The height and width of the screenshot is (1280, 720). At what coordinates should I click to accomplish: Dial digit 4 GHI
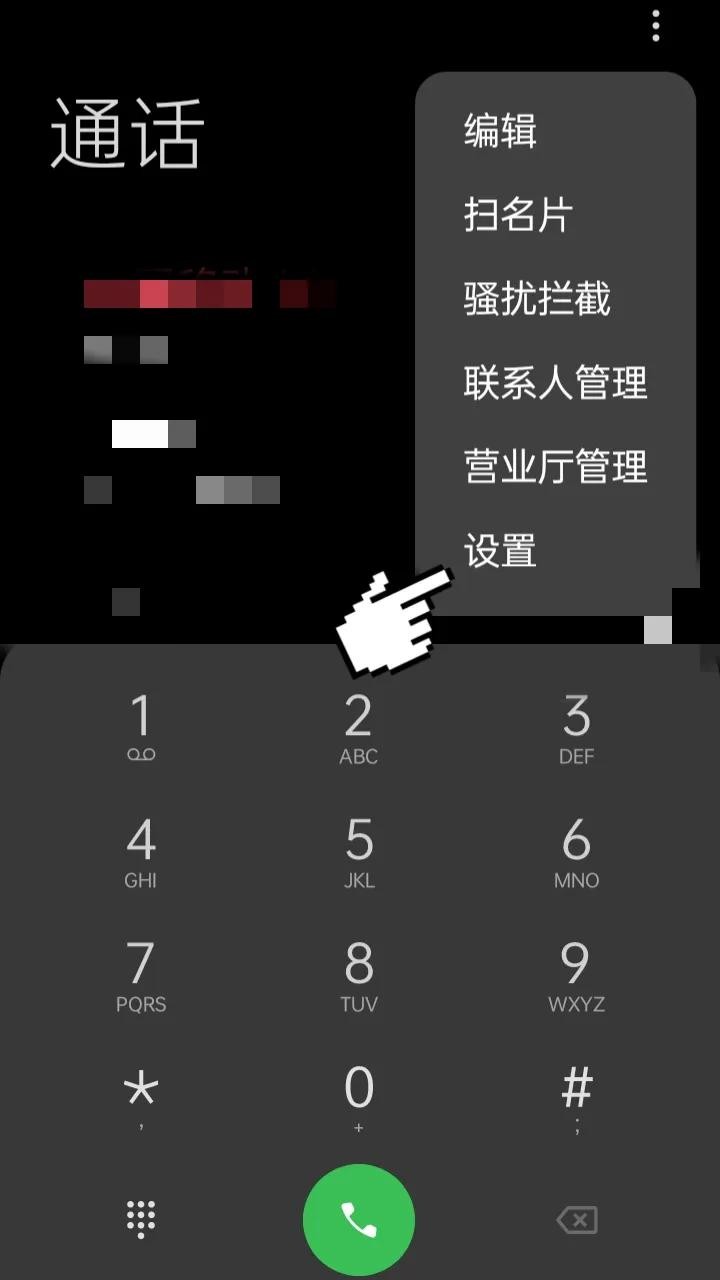pyautogui.click(x=141, y=852)
